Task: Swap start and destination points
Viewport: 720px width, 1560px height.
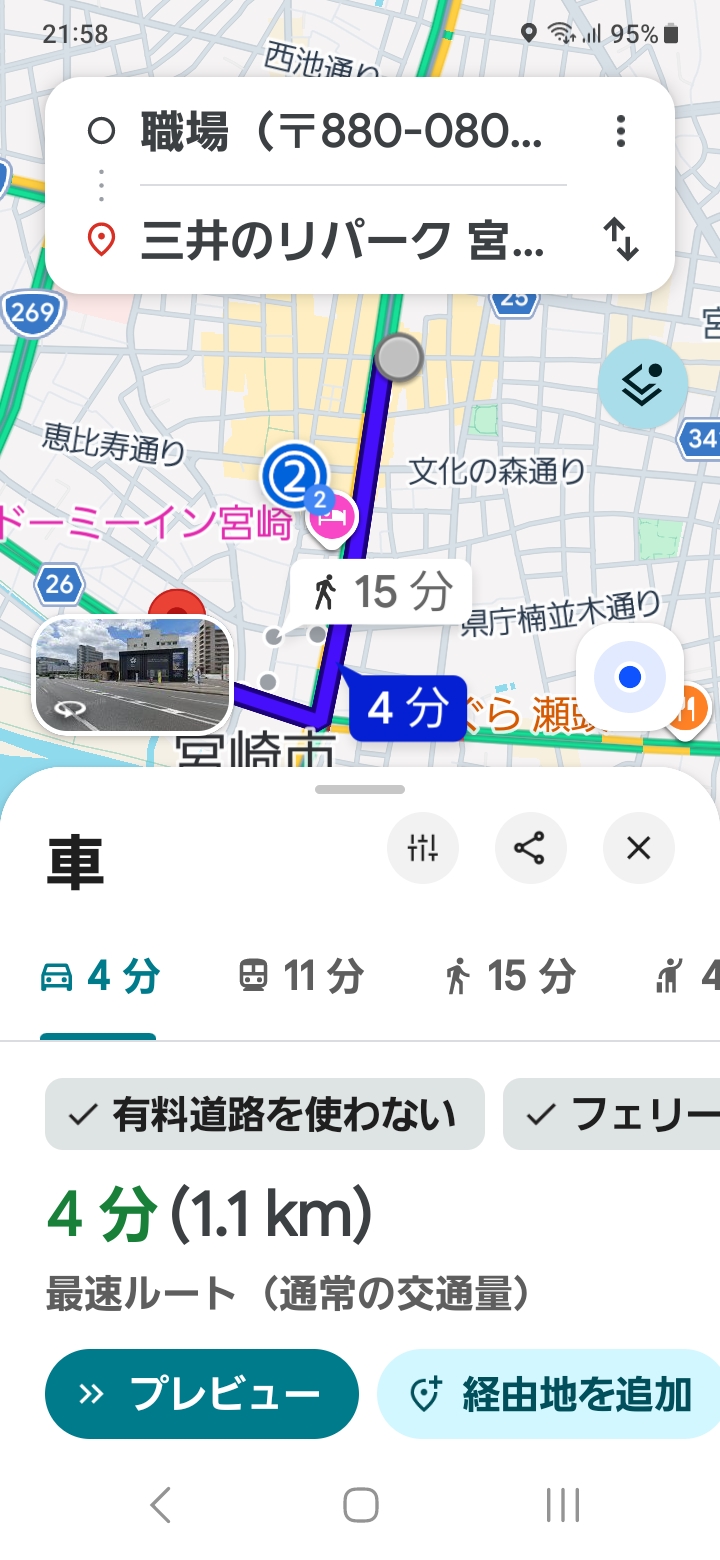Action: pyautogui.click(x=621, y=240)
